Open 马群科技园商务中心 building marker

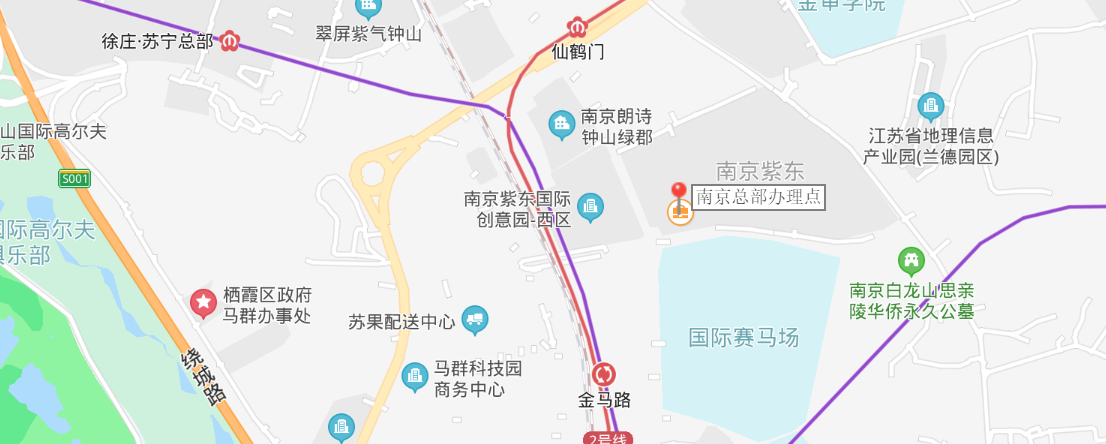[x=414, y=378]
